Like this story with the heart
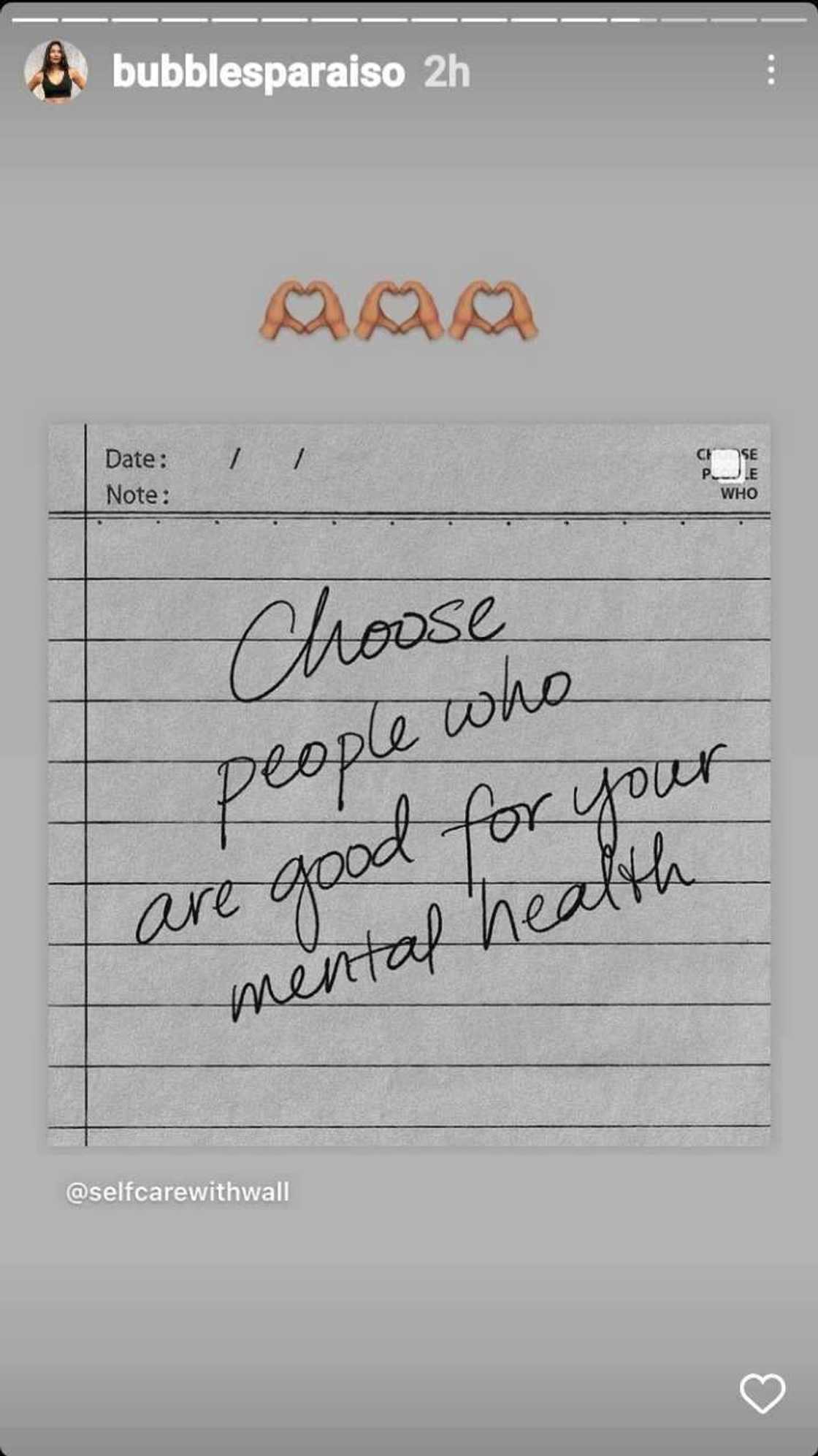 (x=762, y=1393)
